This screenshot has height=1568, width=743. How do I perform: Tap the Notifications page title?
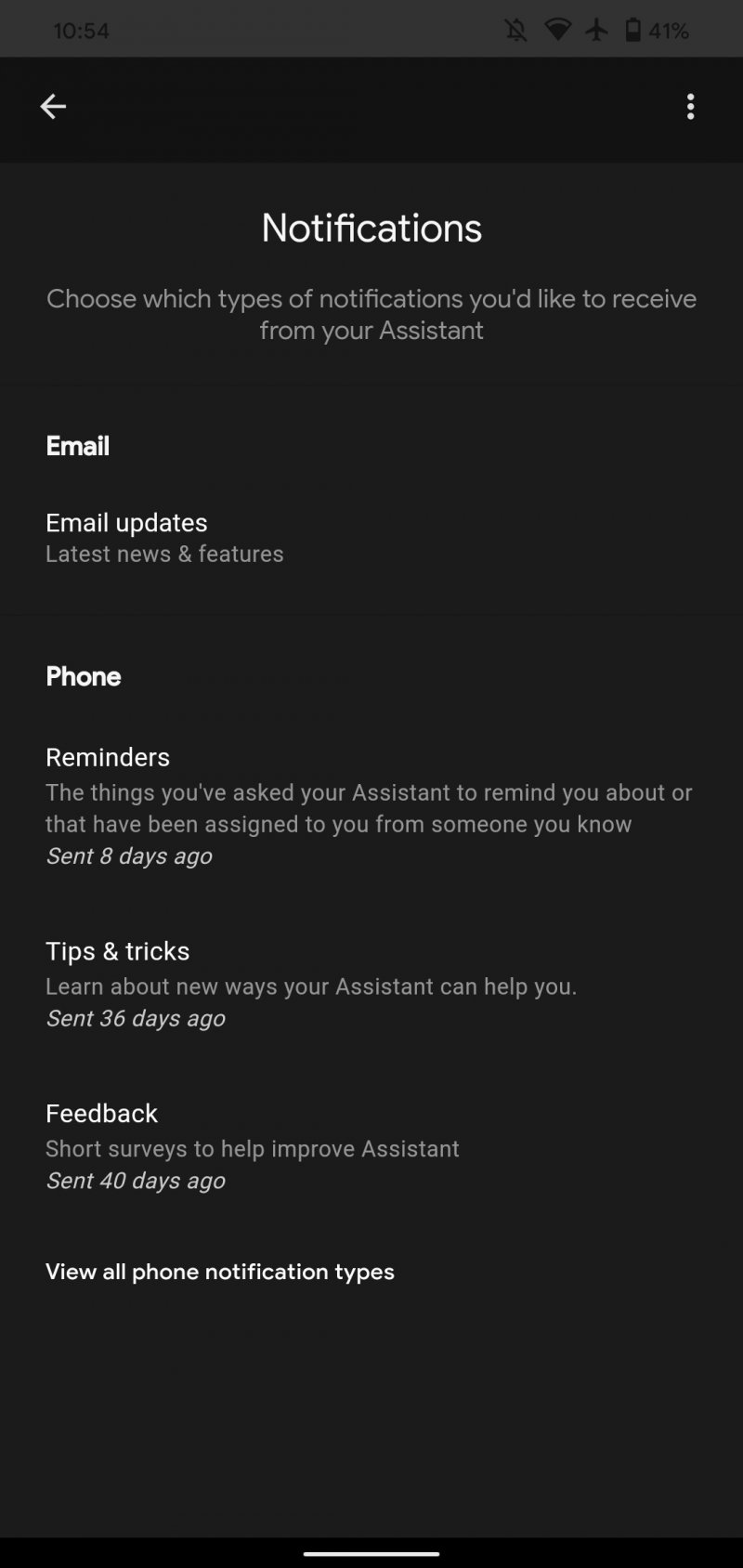click(x=371, y=228)
